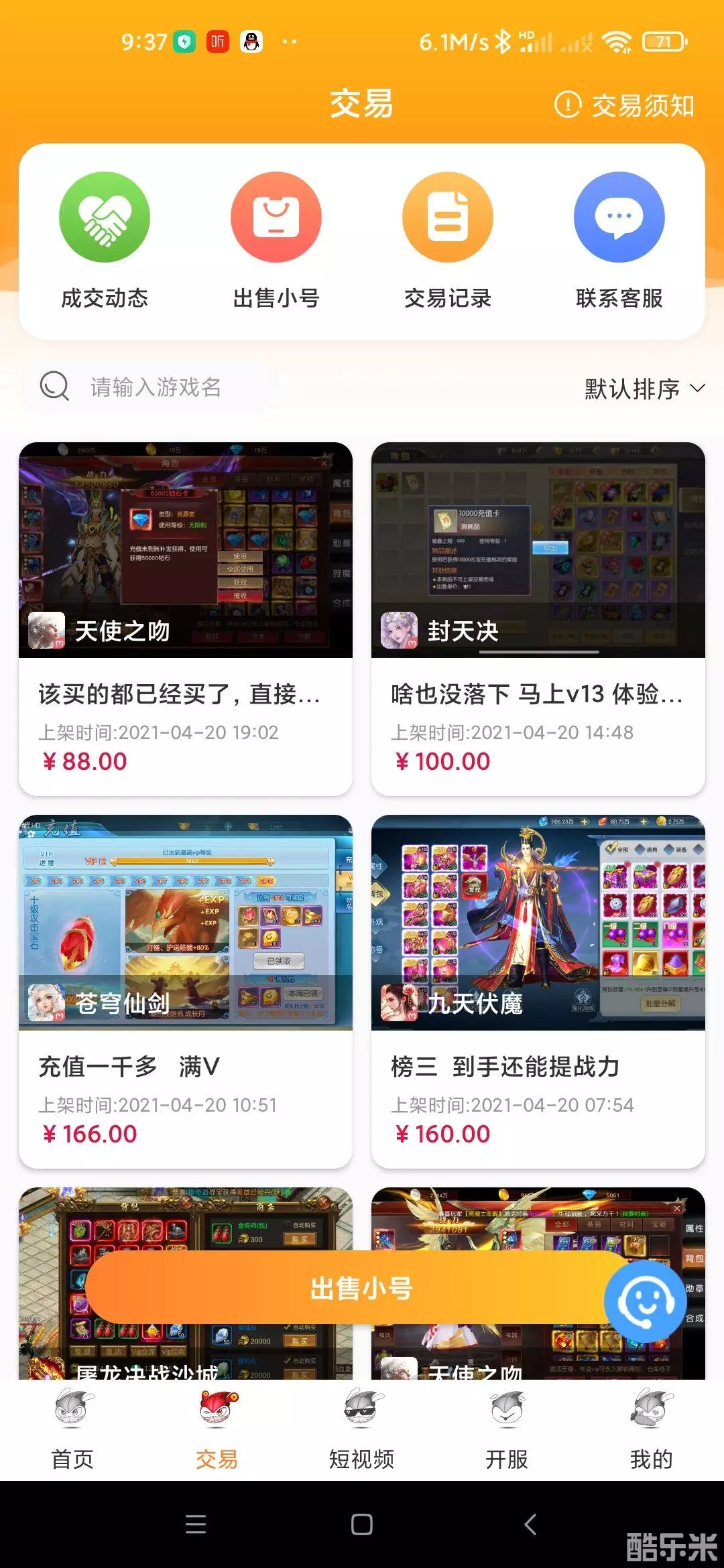Open the floating customer service headset icon
This screenshot has width=724, height=1568.
pos(646,1299)
